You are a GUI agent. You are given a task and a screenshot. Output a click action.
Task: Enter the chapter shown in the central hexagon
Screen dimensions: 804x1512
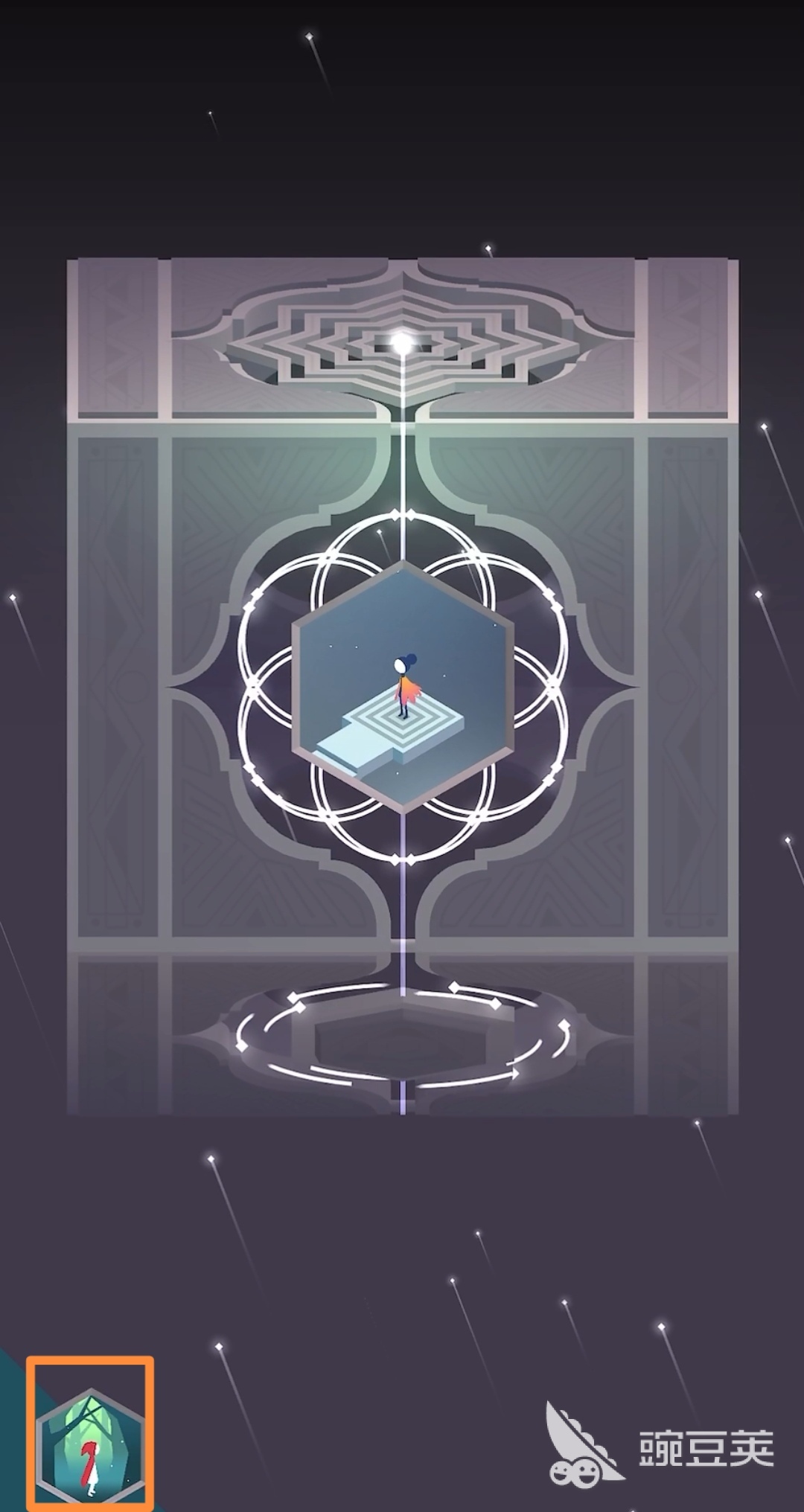(x=402, y=688)
